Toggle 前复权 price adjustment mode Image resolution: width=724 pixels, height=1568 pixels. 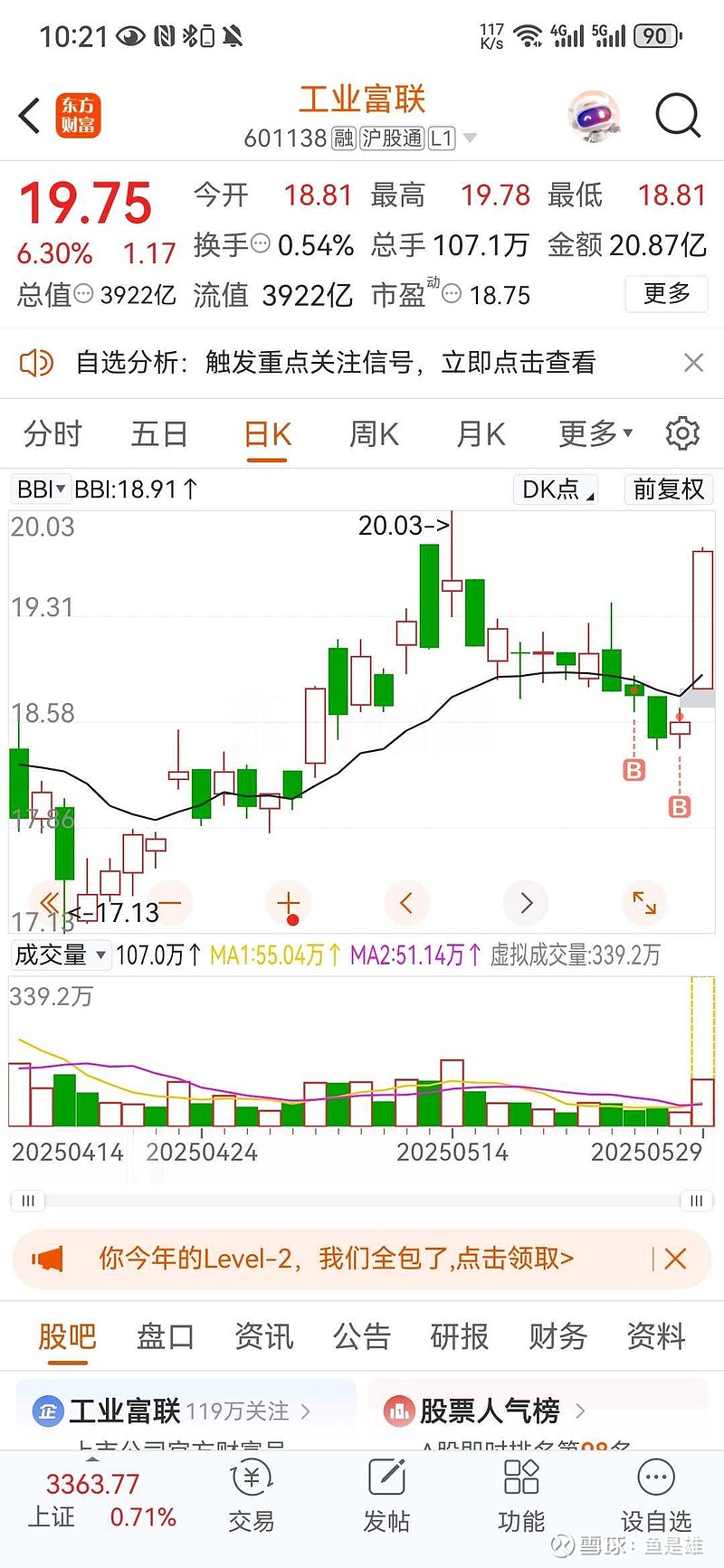click(668, 489)
